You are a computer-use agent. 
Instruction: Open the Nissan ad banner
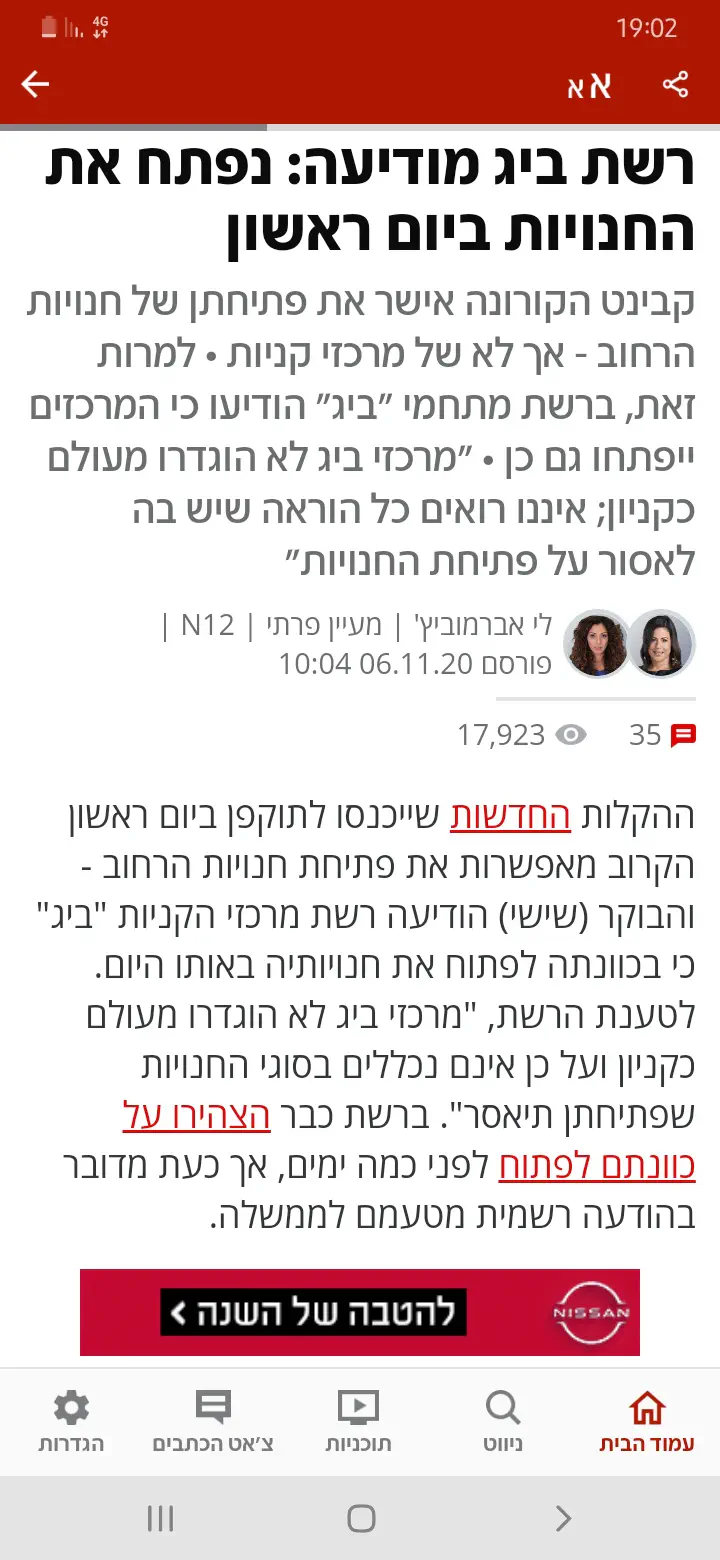click(x=360, y=1312)
